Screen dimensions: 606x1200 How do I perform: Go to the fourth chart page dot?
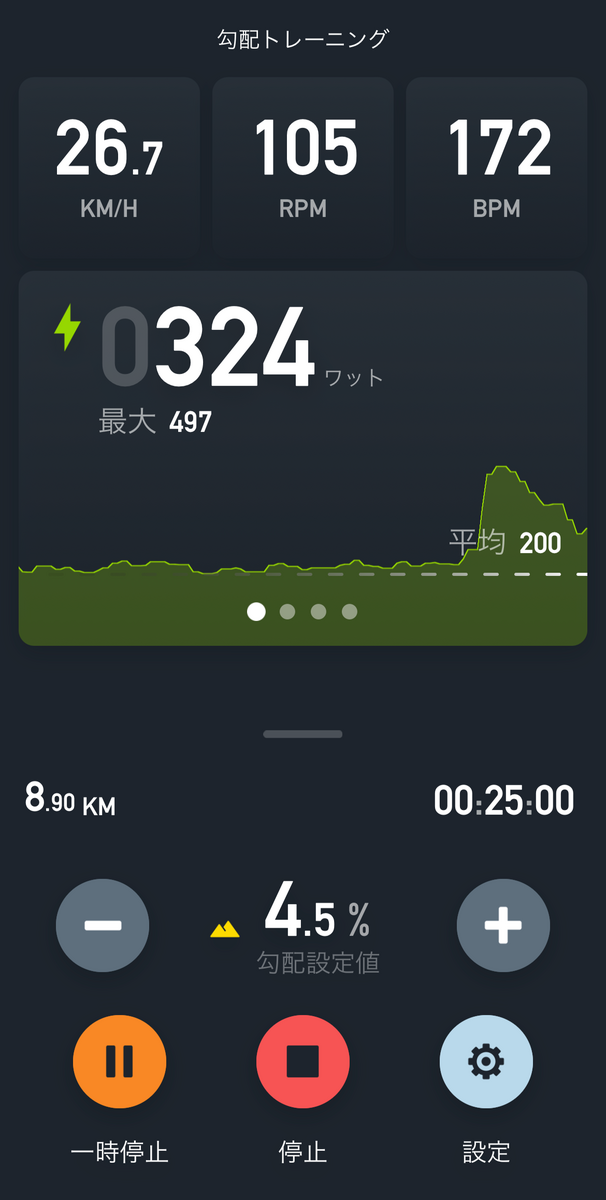tap(349, 612)
